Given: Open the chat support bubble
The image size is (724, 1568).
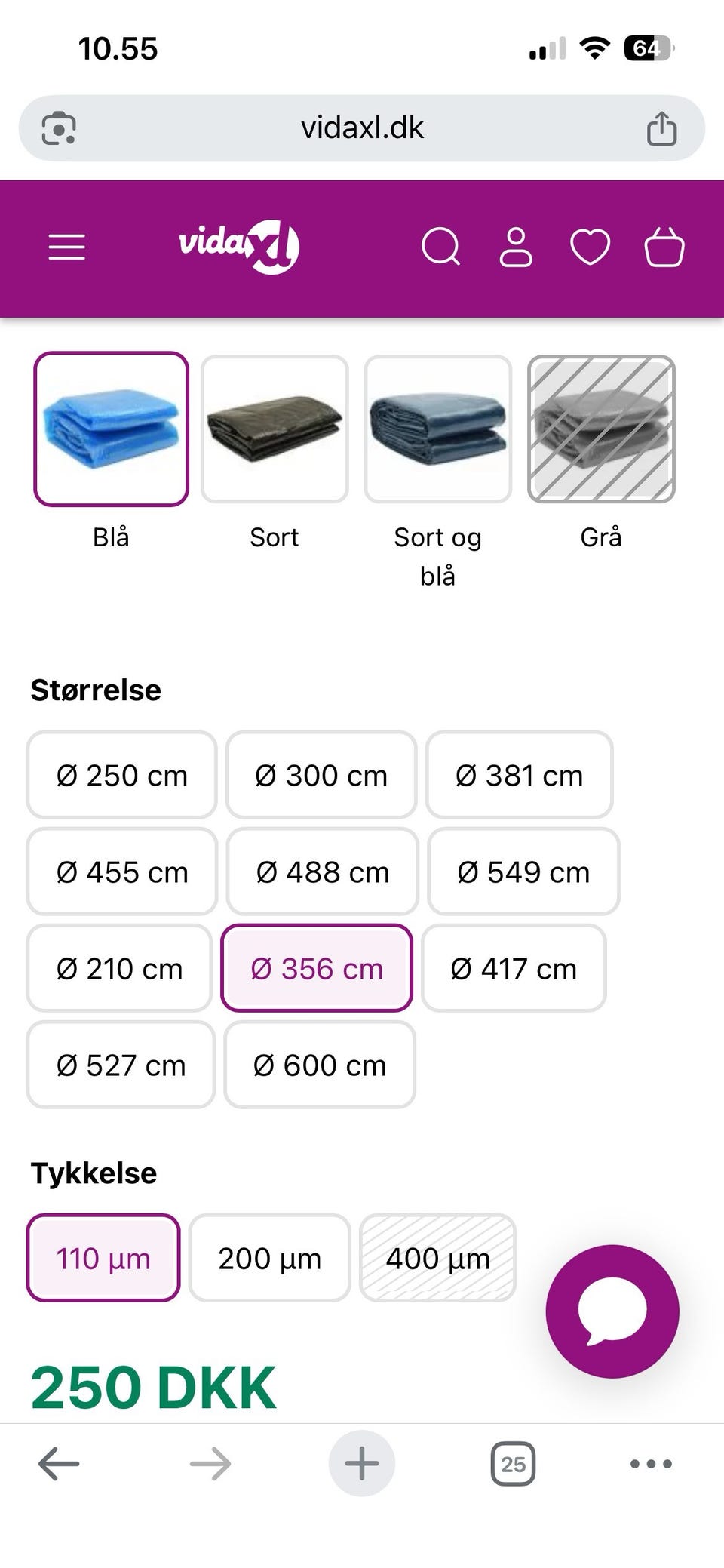Looking at the screenshot, I should click(x=612, y=1311).
